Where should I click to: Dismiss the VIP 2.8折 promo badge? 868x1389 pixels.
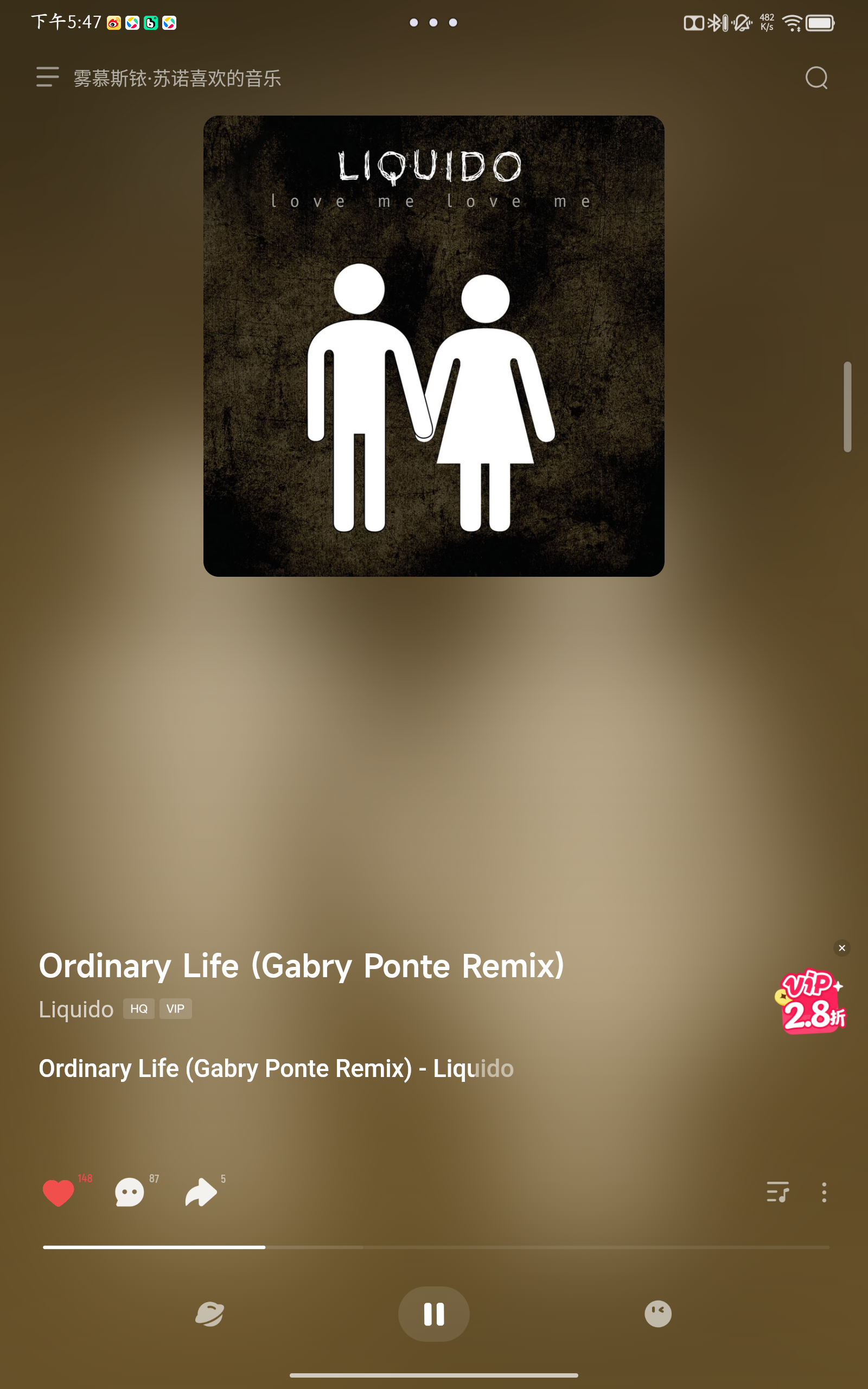pos(841,948)
